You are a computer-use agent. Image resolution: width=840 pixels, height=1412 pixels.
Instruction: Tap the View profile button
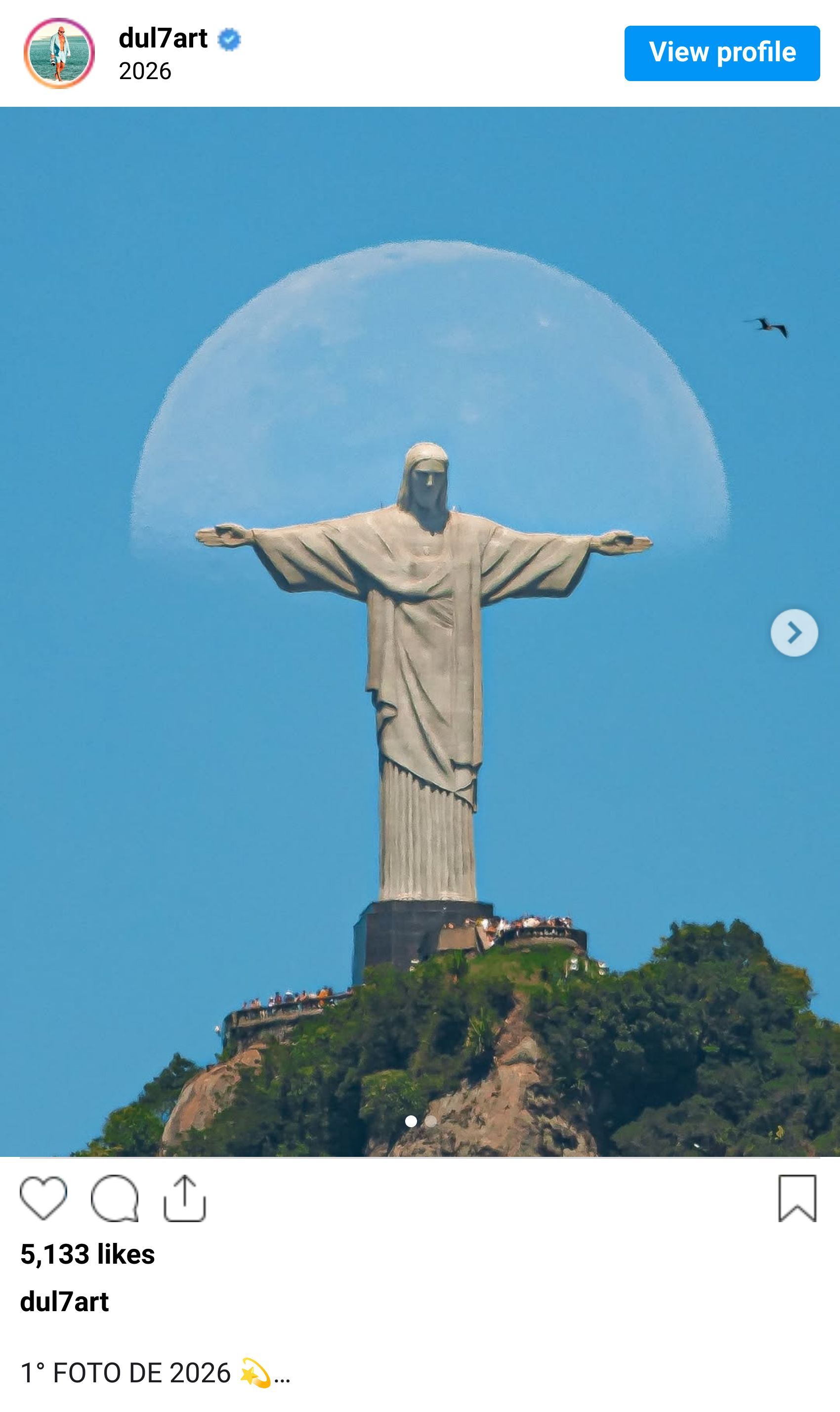tap(722, 53)
